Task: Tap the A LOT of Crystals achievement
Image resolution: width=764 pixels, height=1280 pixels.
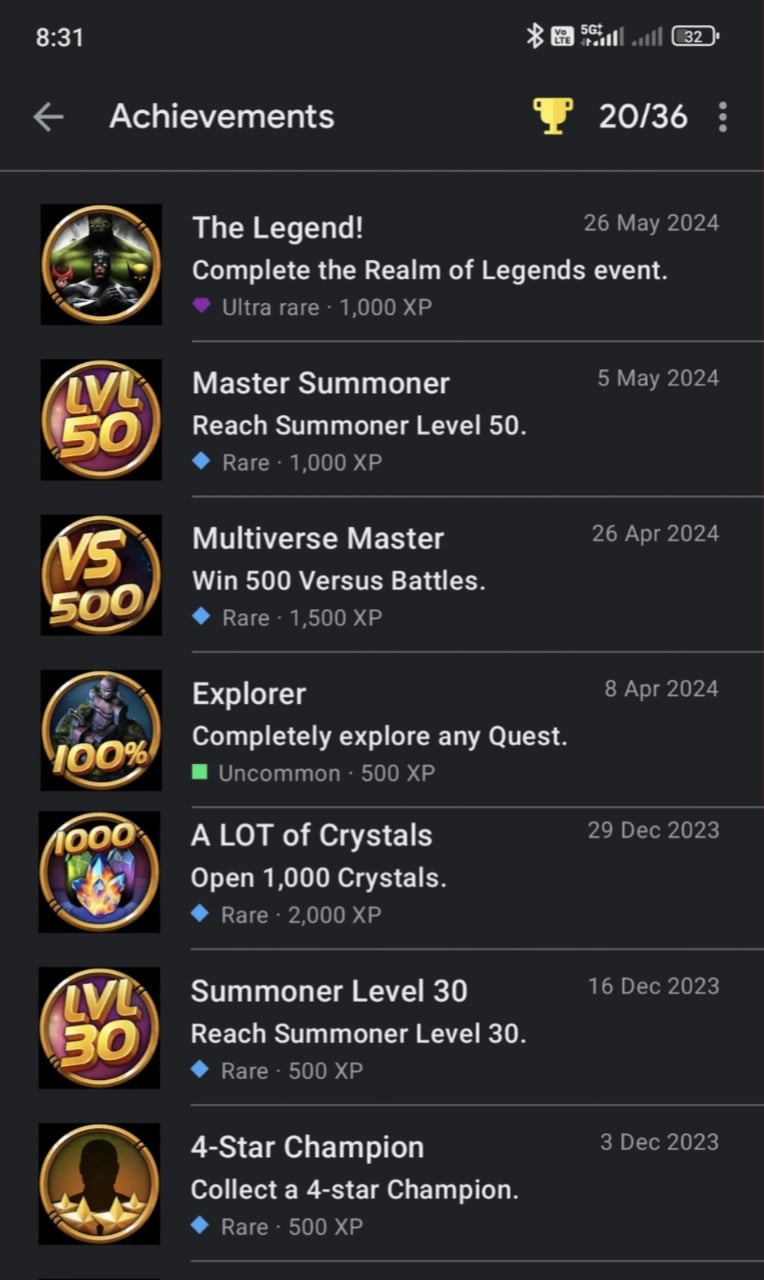Action: pos(382,878)
